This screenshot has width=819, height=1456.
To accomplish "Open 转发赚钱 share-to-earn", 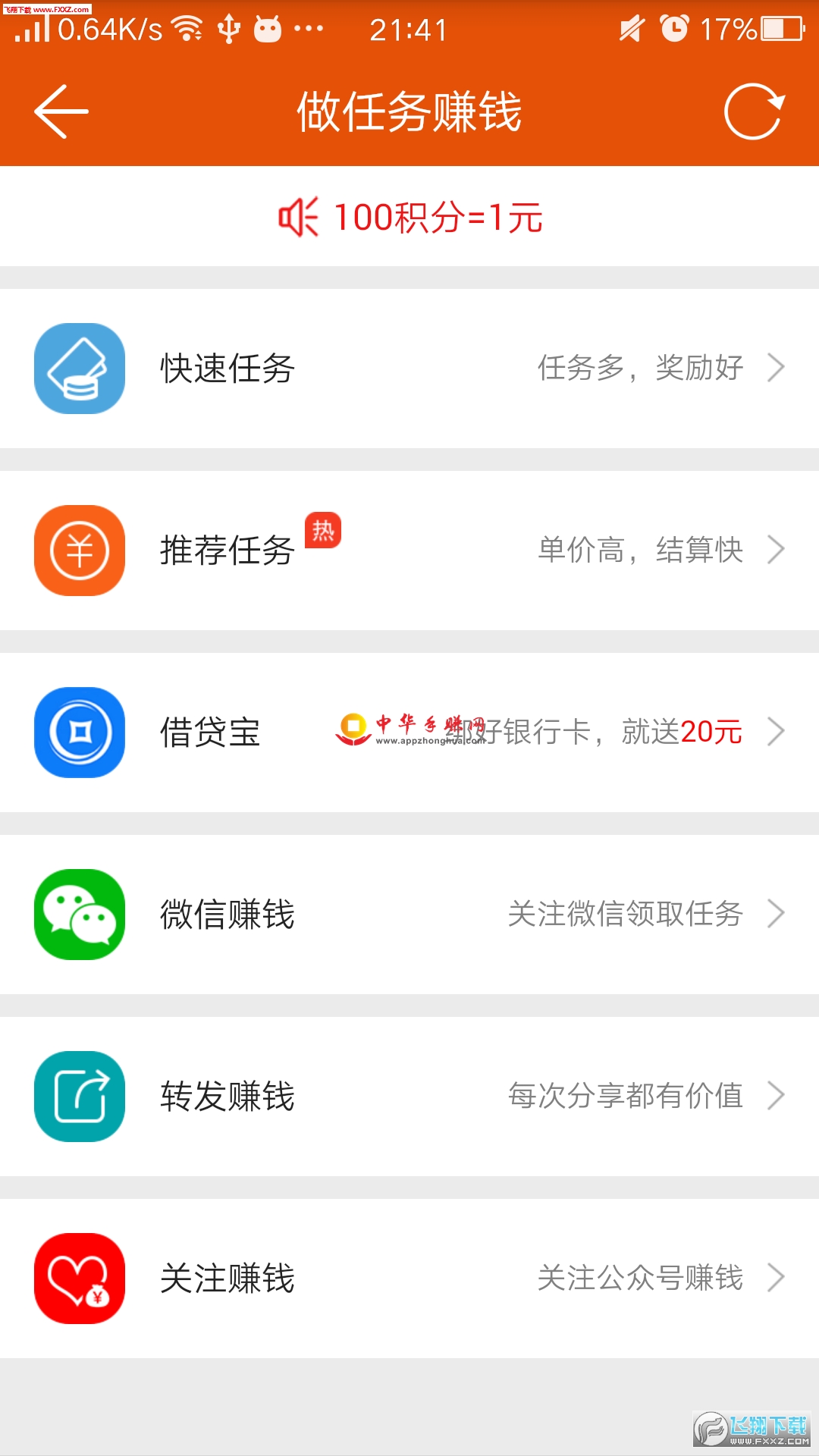I will pos(409,1097).
